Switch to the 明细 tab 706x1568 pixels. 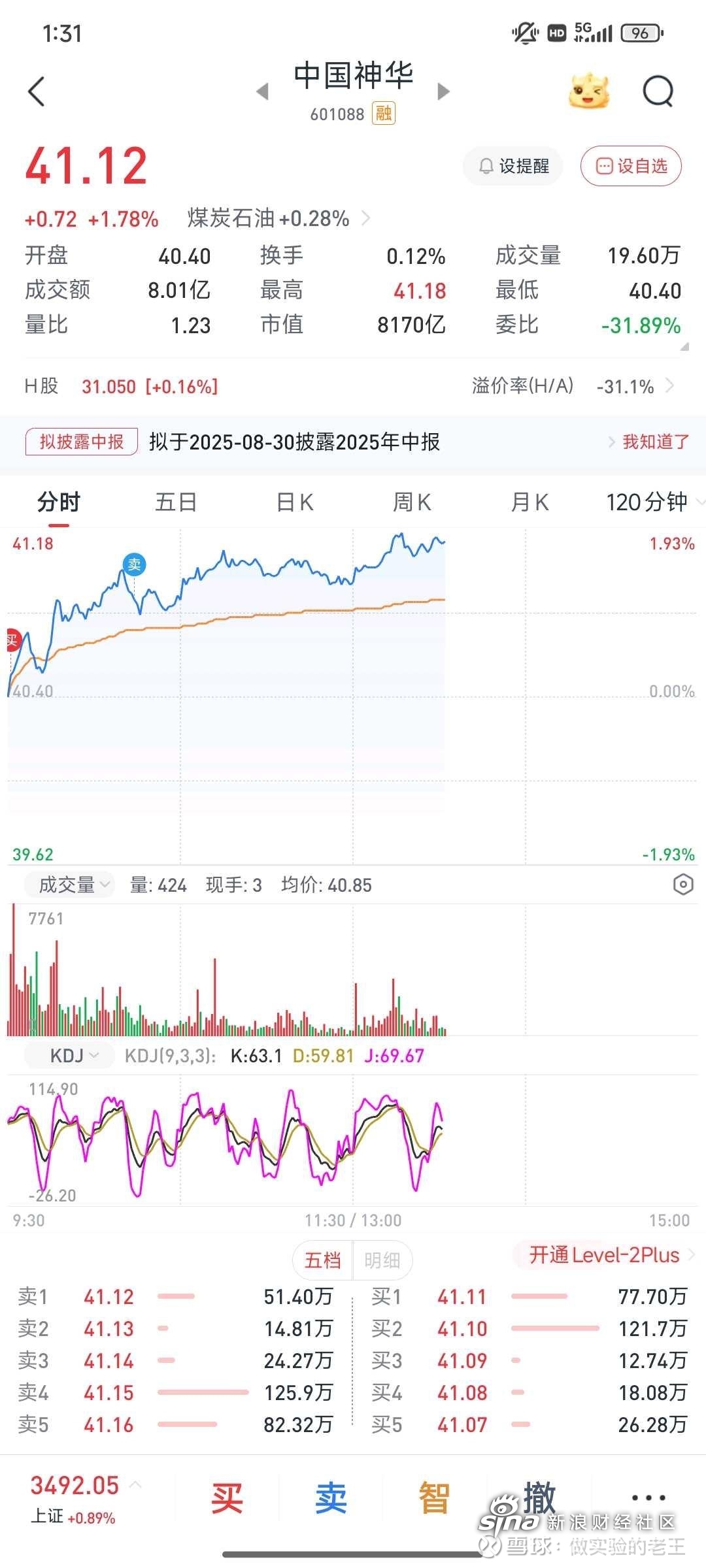tap(382, 1260)
